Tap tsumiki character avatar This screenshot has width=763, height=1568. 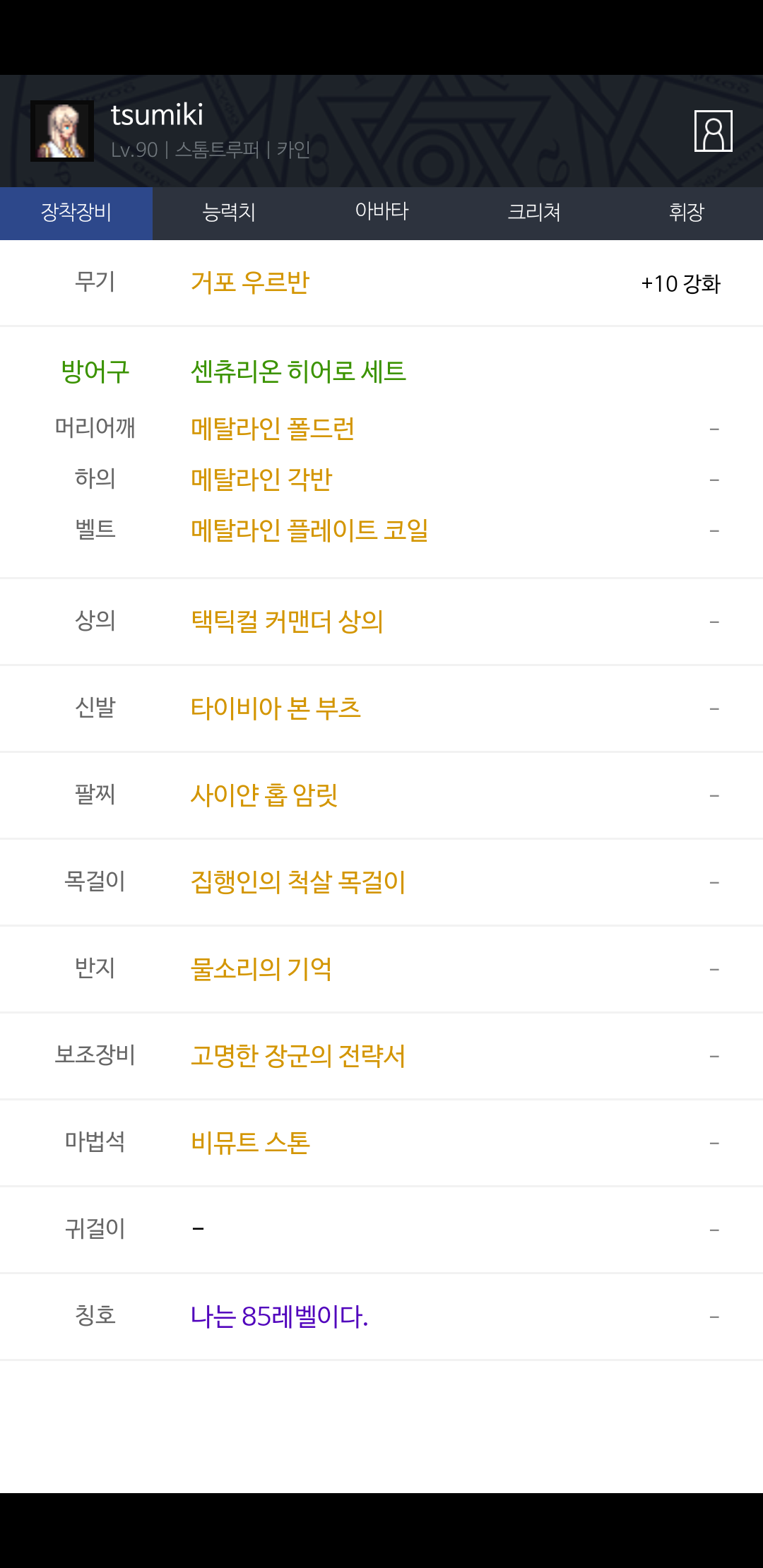[x=62, y=131]
